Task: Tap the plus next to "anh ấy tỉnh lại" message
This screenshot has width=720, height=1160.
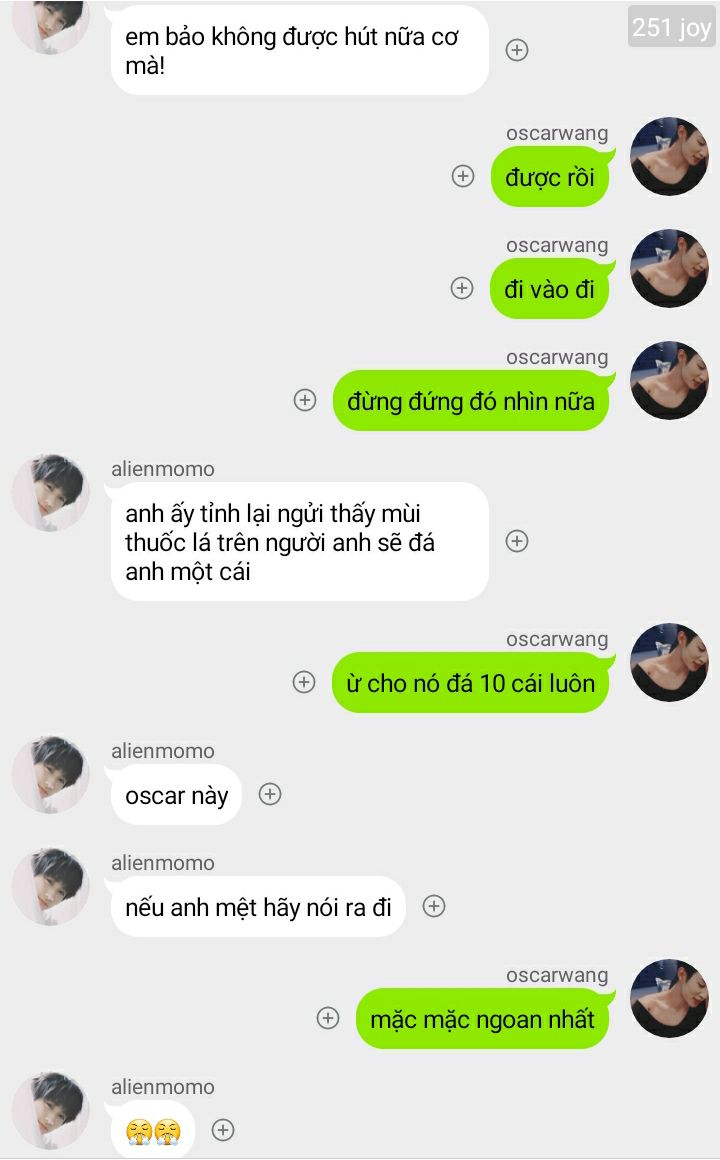Action: pos(517,541)
